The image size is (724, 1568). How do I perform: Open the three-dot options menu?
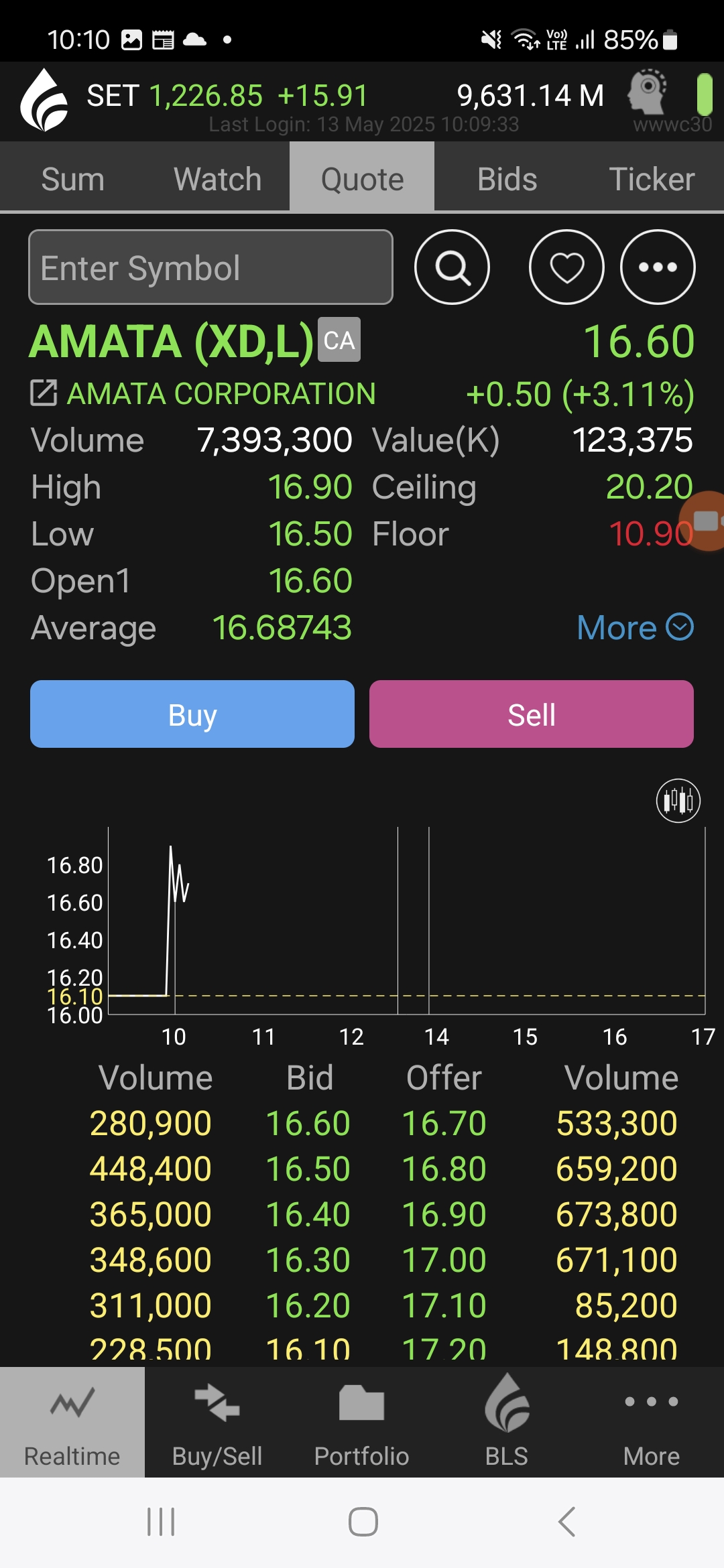click(658, 267)
